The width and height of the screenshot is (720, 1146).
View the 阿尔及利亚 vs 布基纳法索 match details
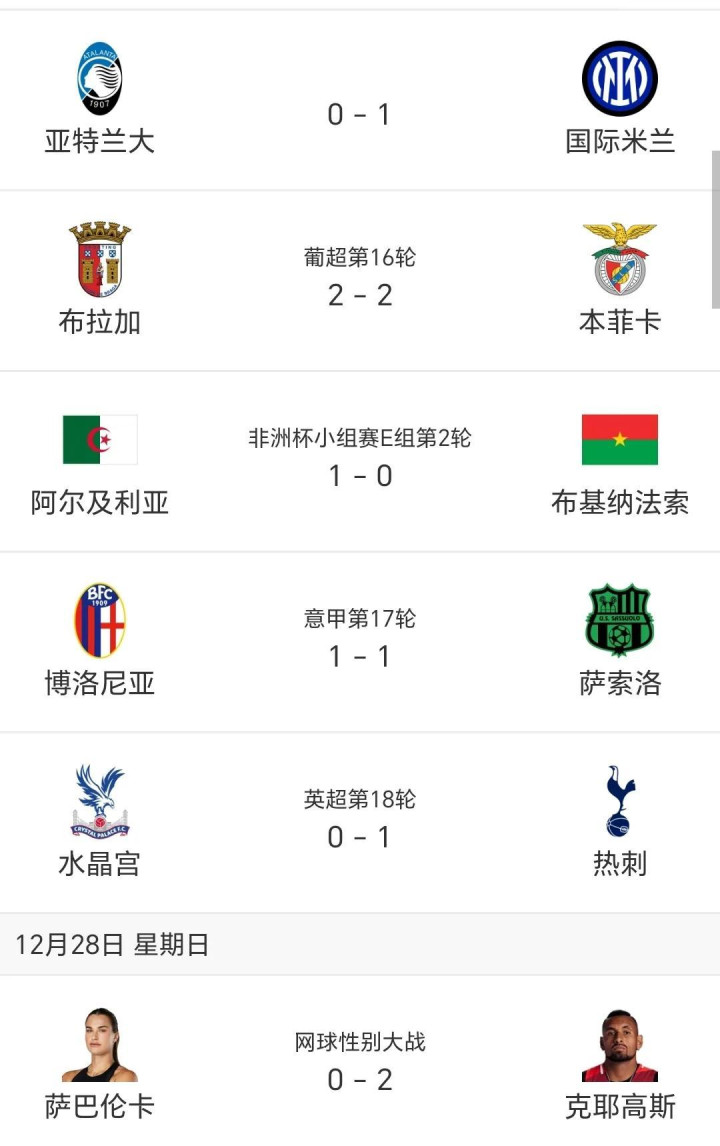[x=360, y=462]
